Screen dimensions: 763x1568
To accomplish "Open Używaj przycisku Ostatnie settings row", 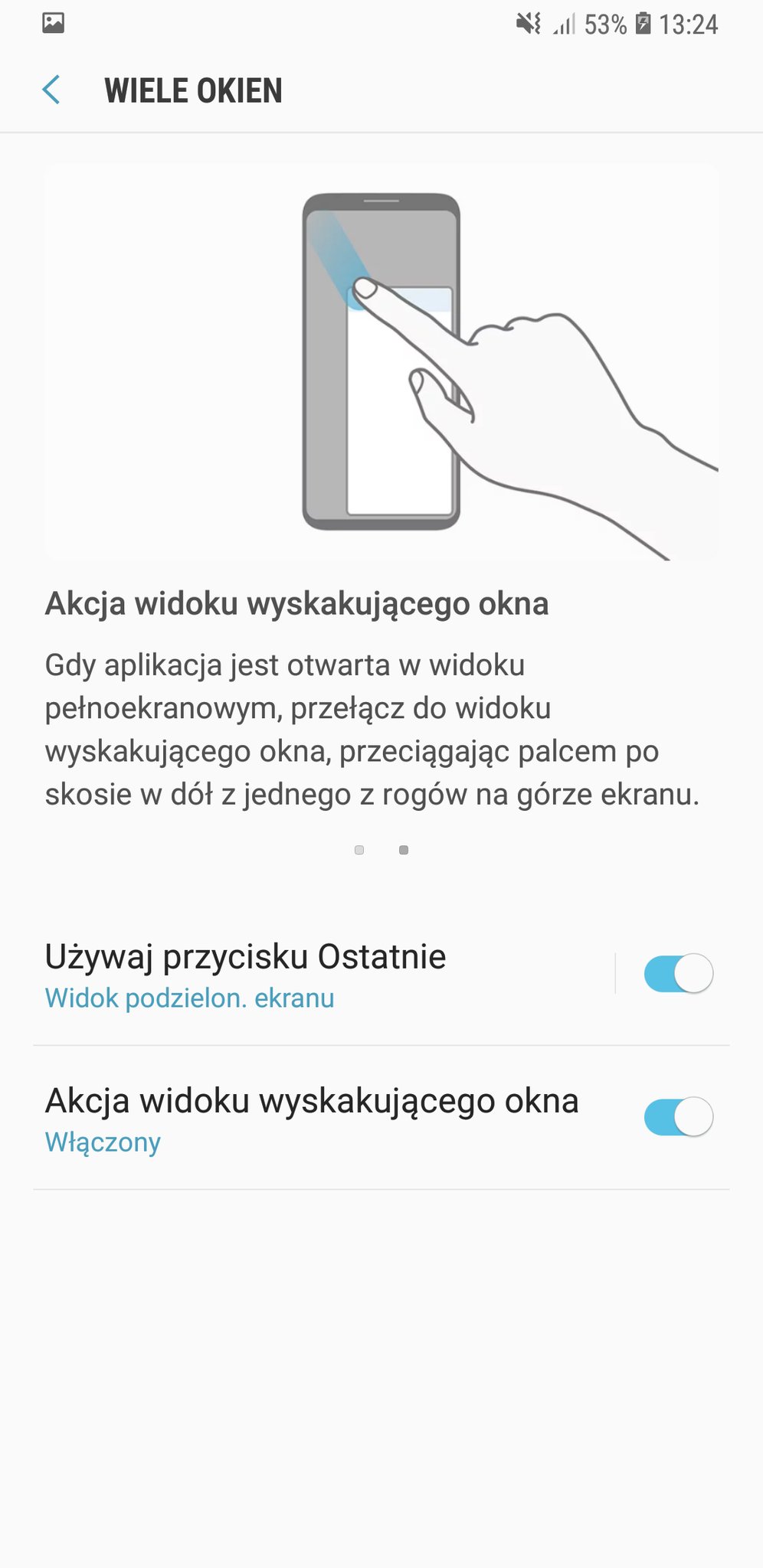I will (x=306, y=974).
